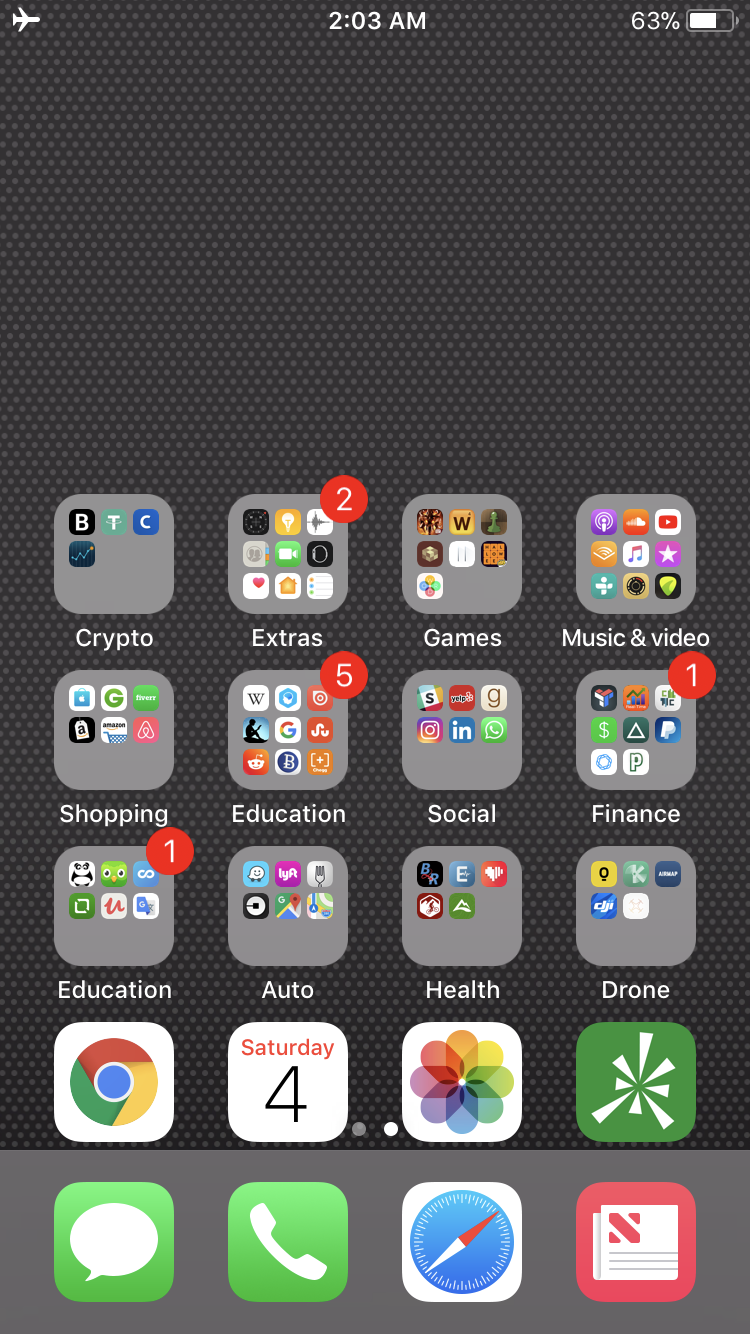Image resolution: width=750 pixels, height=1334 pixels.
Task: Open the Shopping folder
Action: [x=114, y=730]
